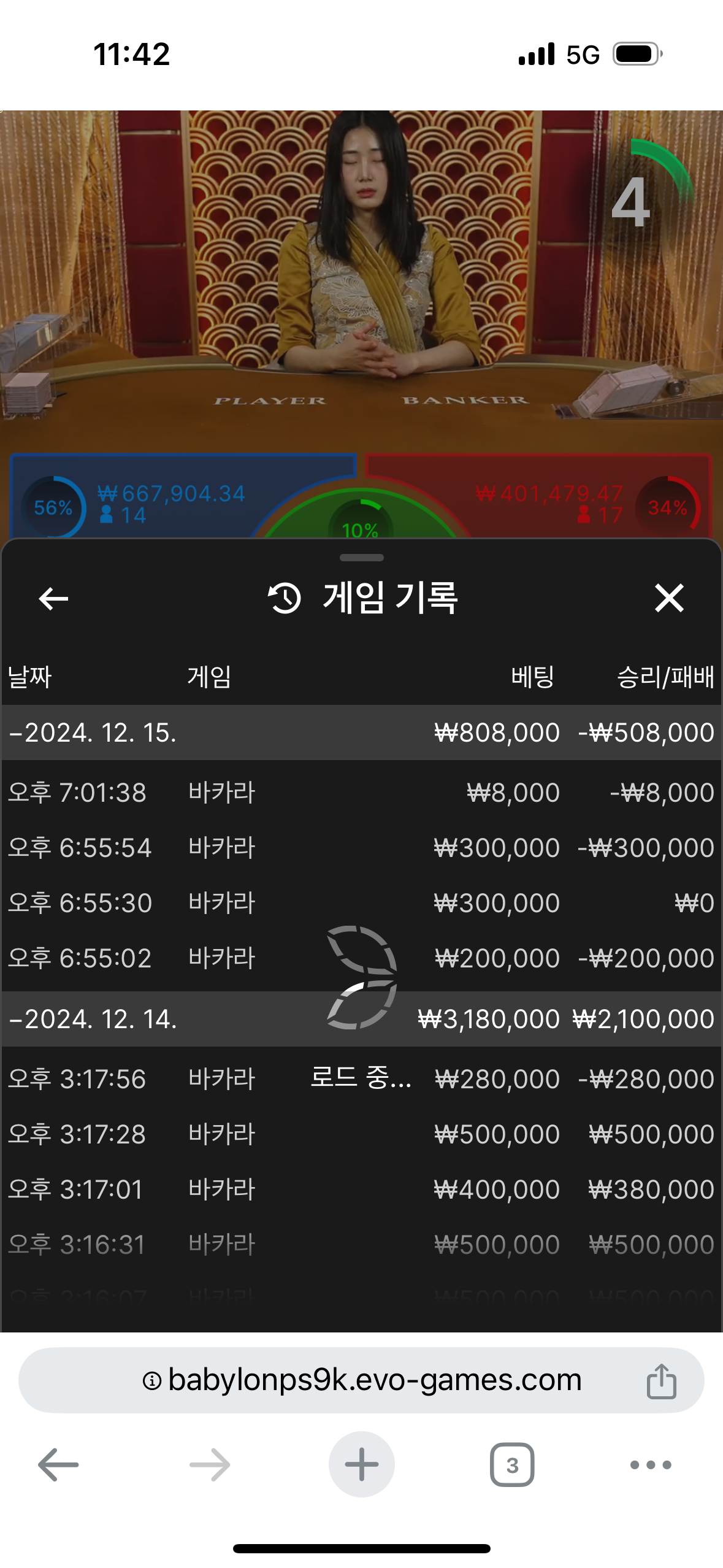
Task: Open the 오후 6:55:30 바카라 record
Action: (361, 902)
